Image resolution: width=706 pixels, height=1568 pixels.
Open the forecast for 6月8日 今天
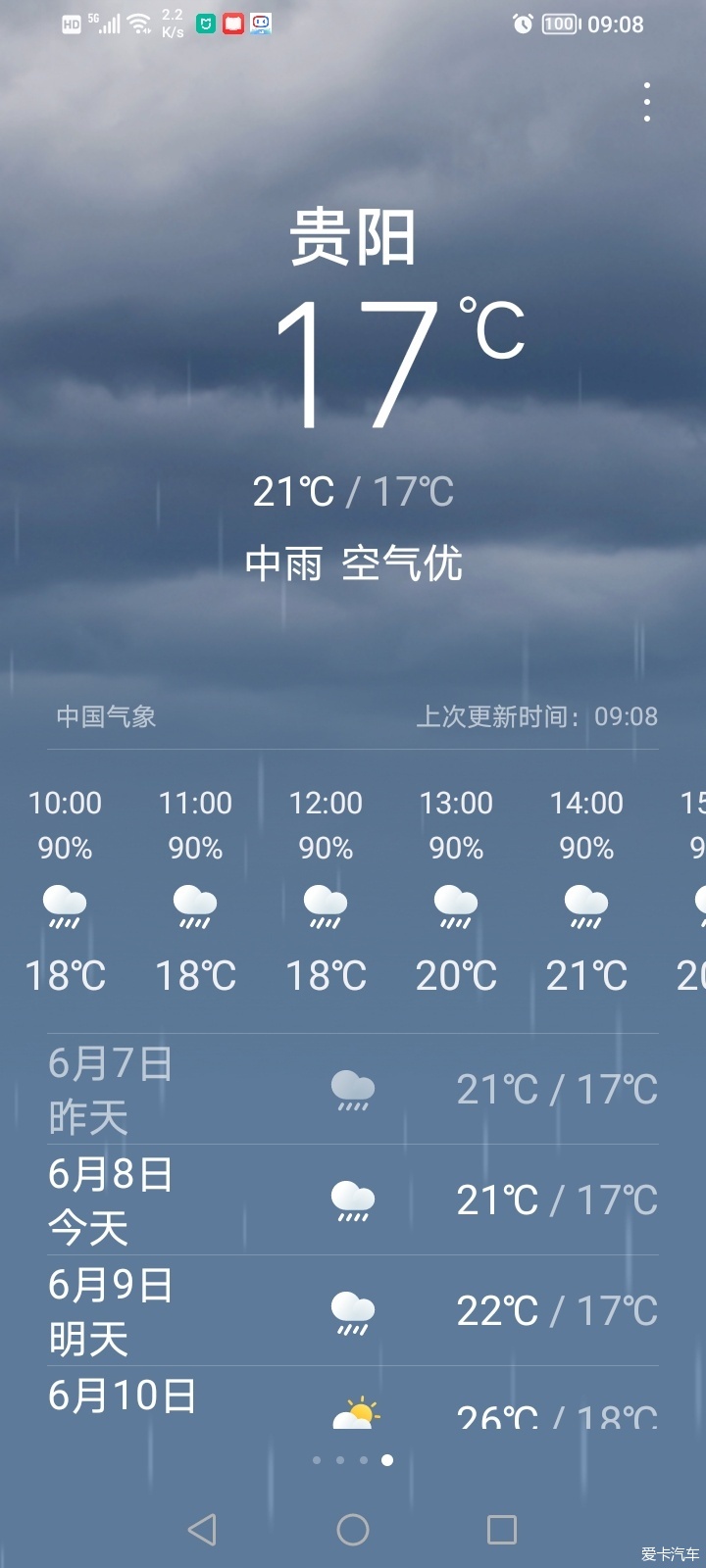(353, 1200)
